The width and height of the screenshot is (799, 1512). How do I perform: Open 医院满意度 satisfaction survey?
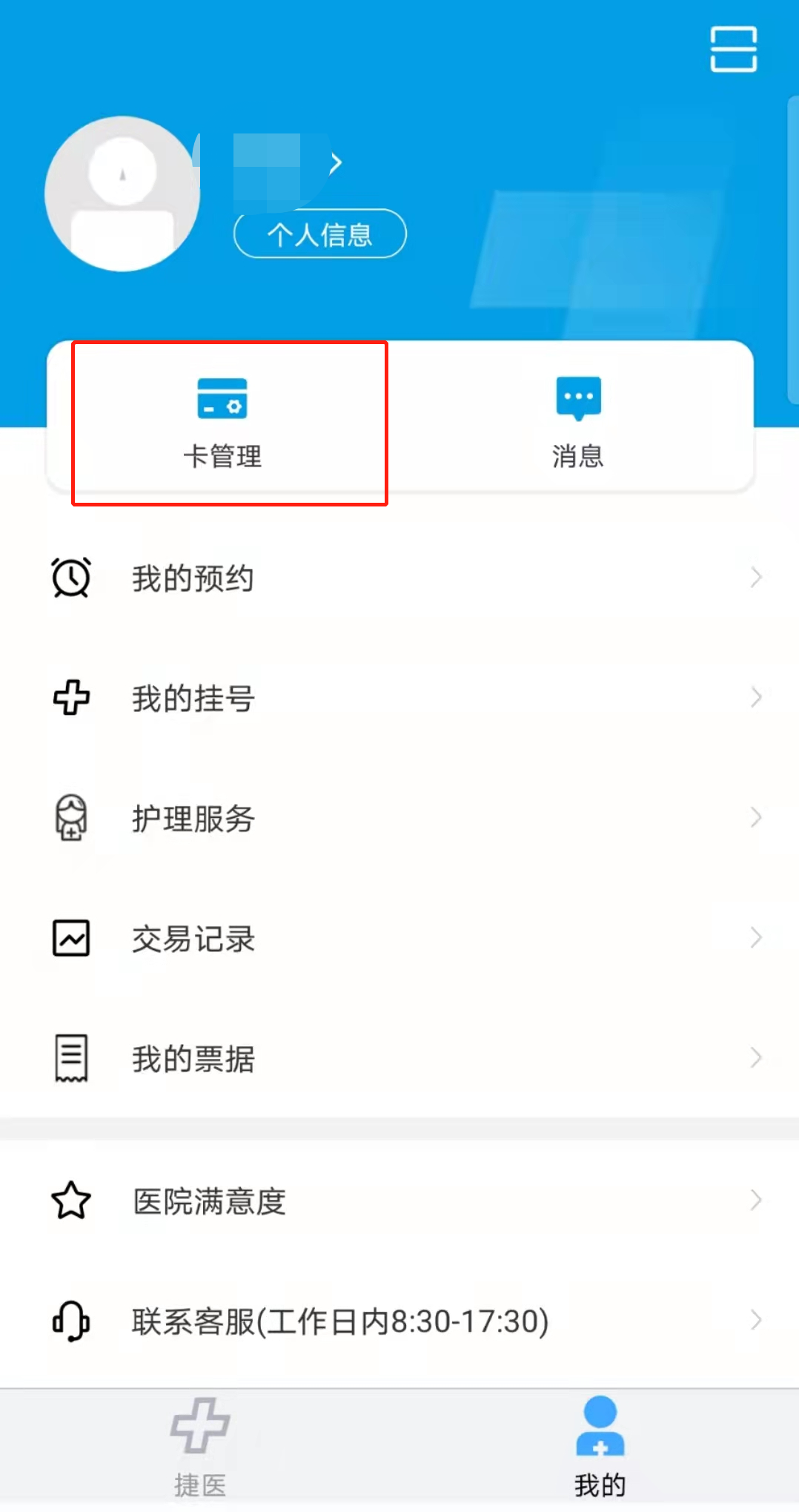pyautogui.click(x=400, y=1201)
